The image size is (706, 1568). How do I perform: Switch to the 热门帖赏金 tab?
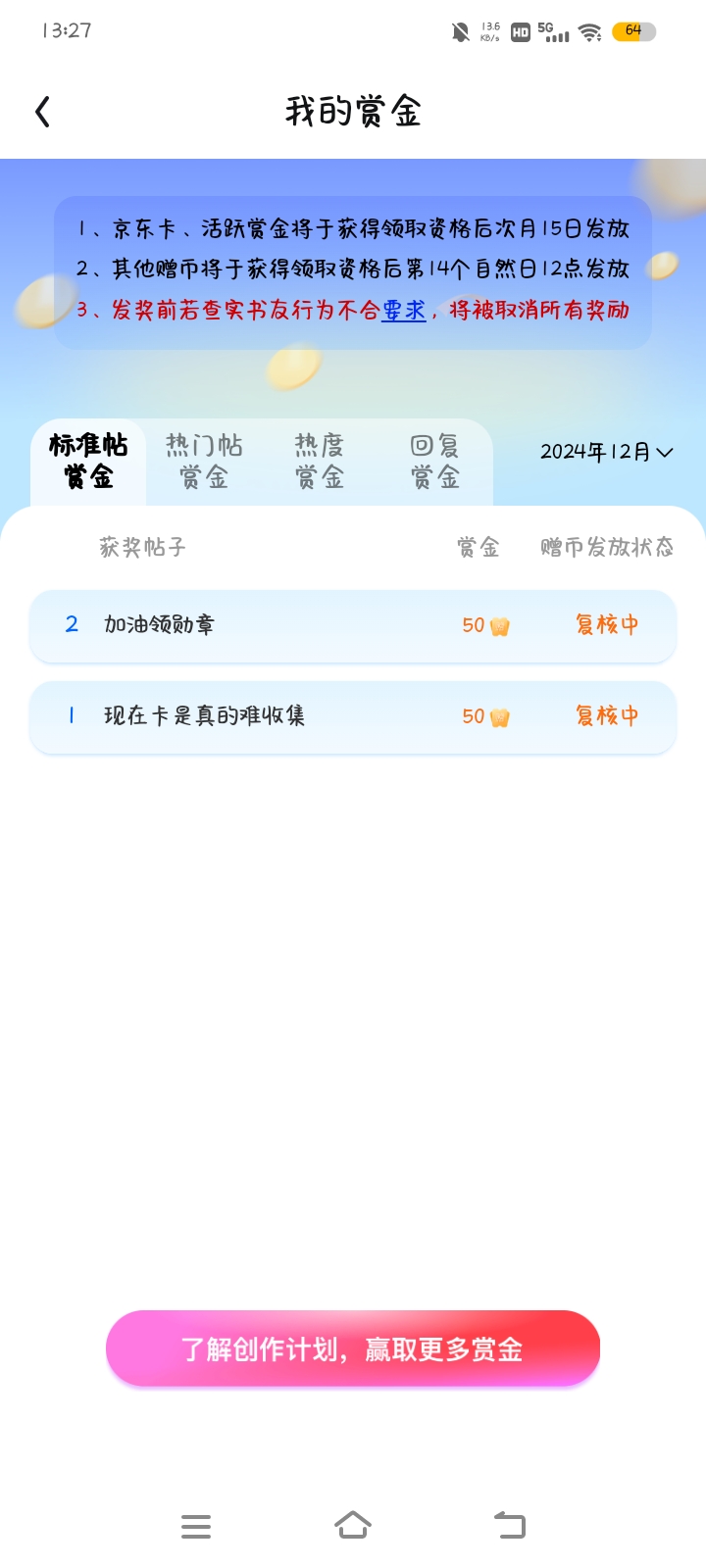tap(204, 462)
